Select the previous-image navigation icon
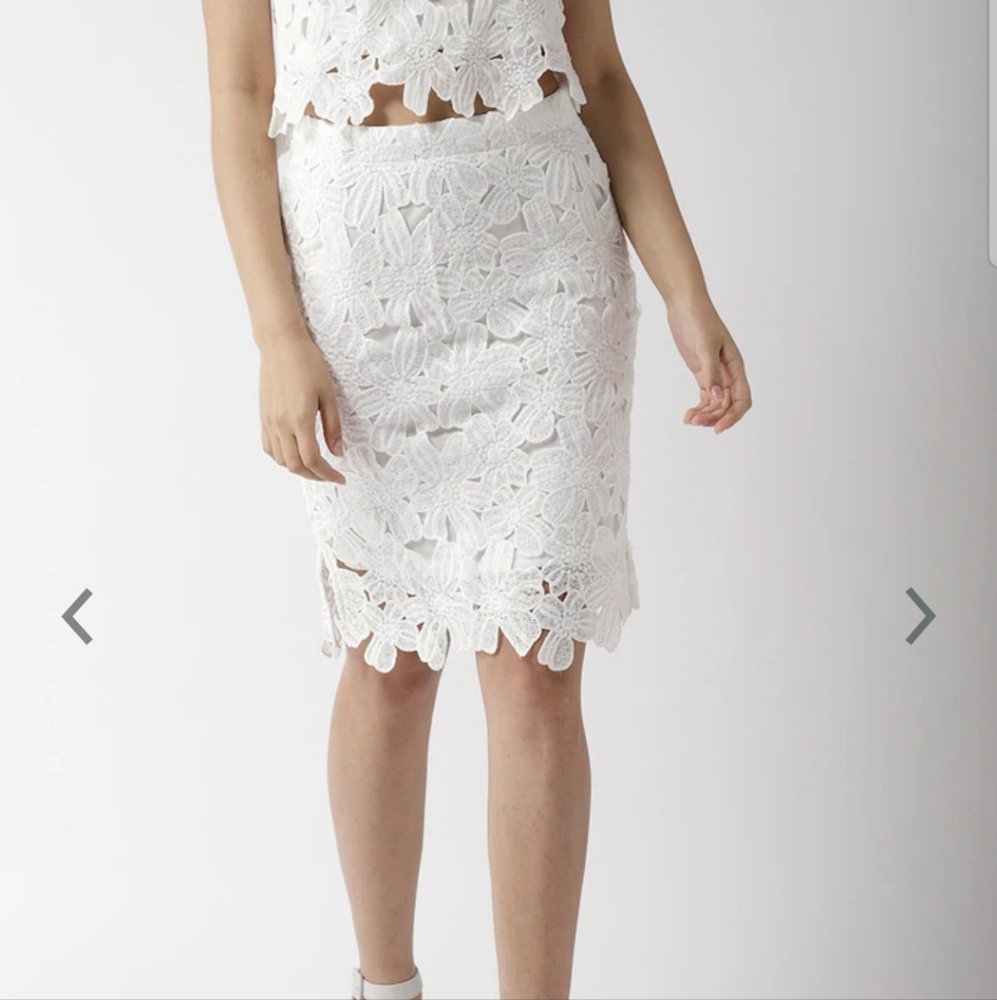 (79, 617)
